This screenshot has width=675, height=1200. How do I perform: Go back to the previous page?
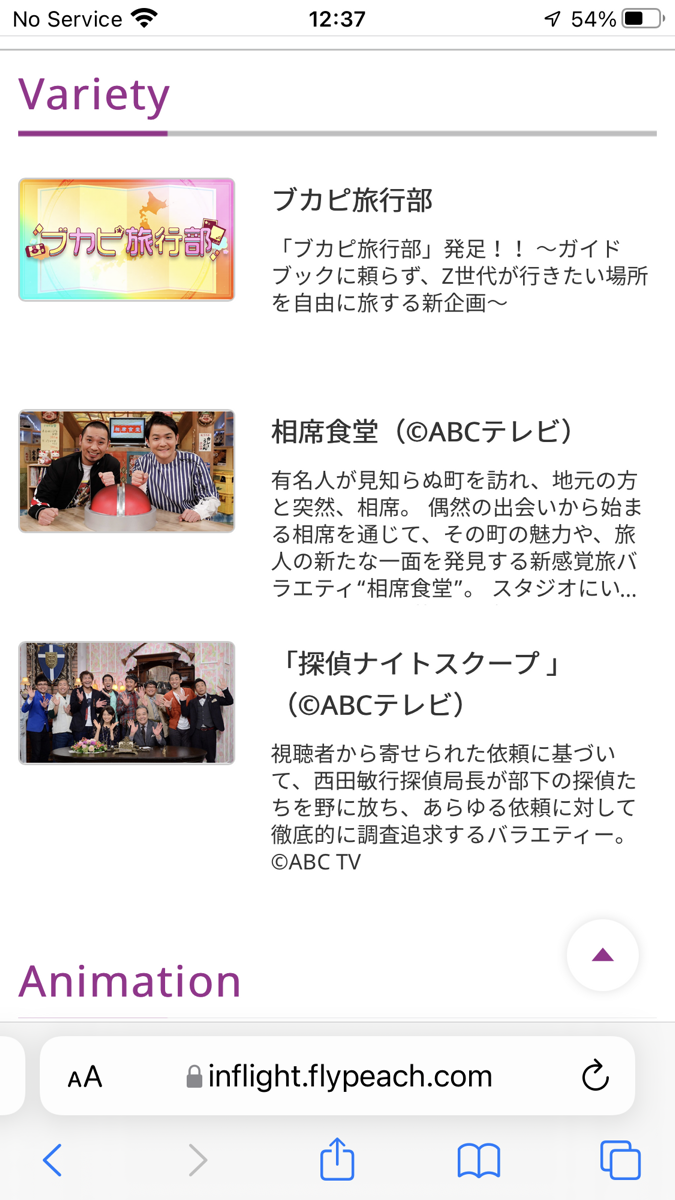[x=53, y=1160]
